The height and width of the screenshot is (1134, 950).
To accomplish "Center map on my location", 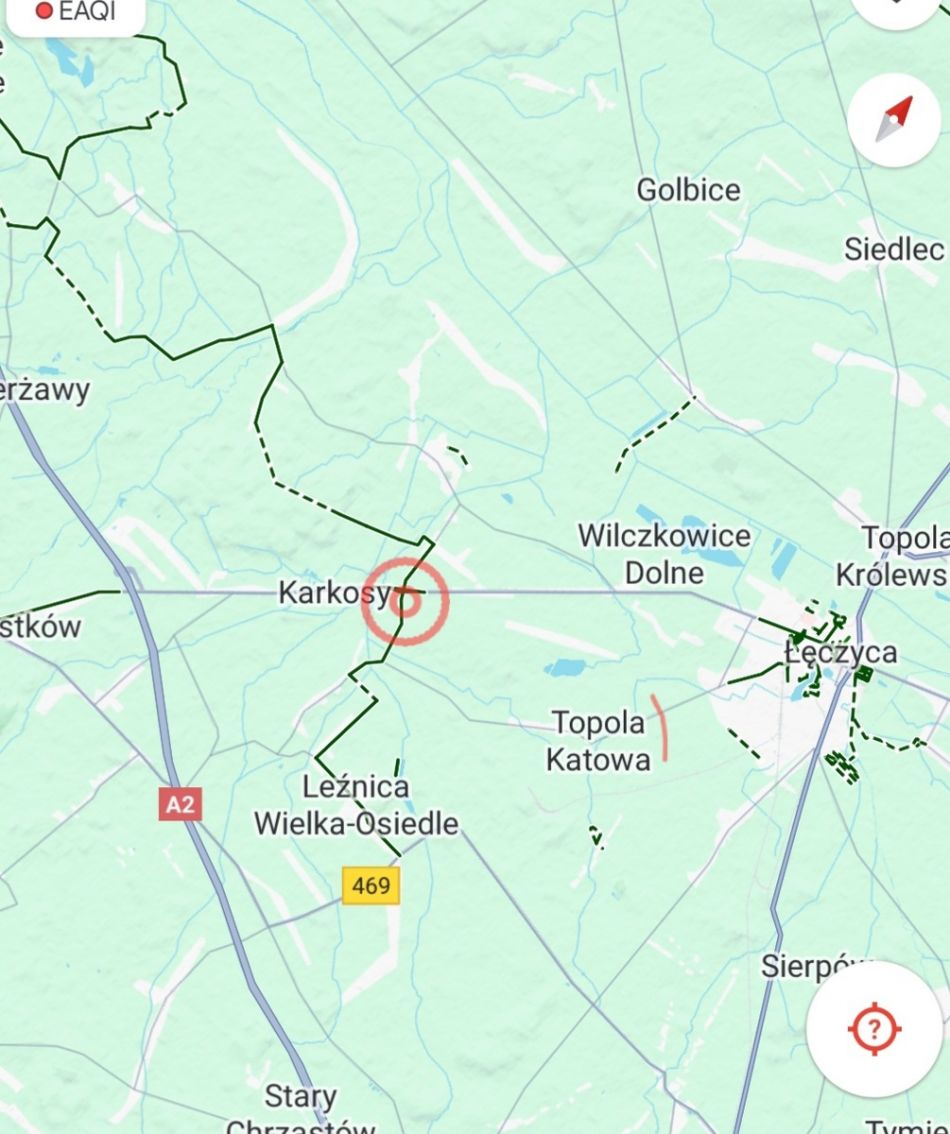I will pos(874,1028).
